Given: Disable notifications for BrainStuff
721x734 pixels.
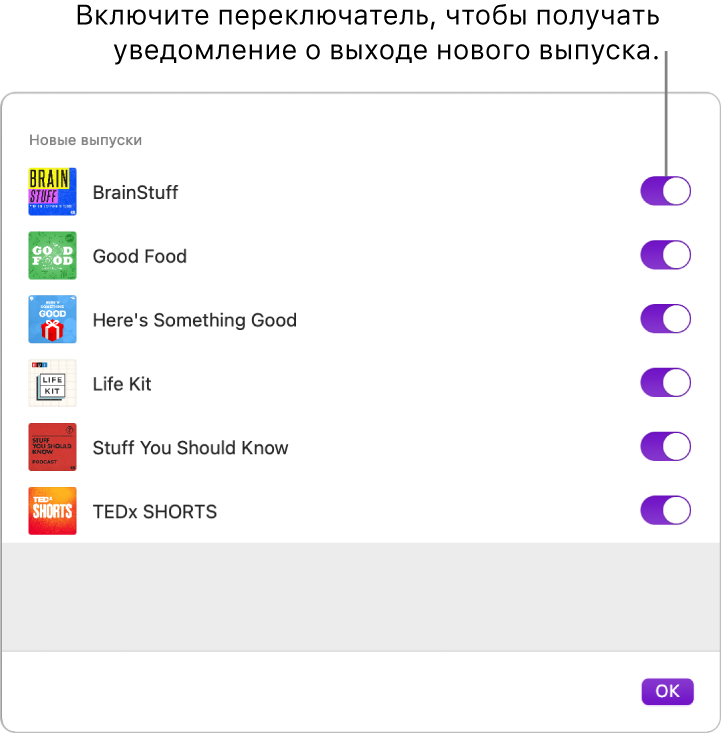Looking at the screenshot, I should (x=665, y=192).
